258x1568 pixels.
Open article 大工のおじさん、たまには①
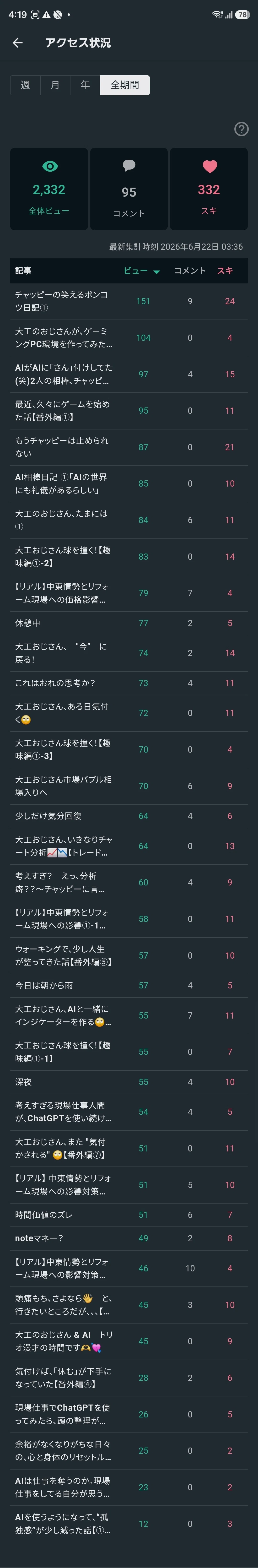click(x=129, y=521)
